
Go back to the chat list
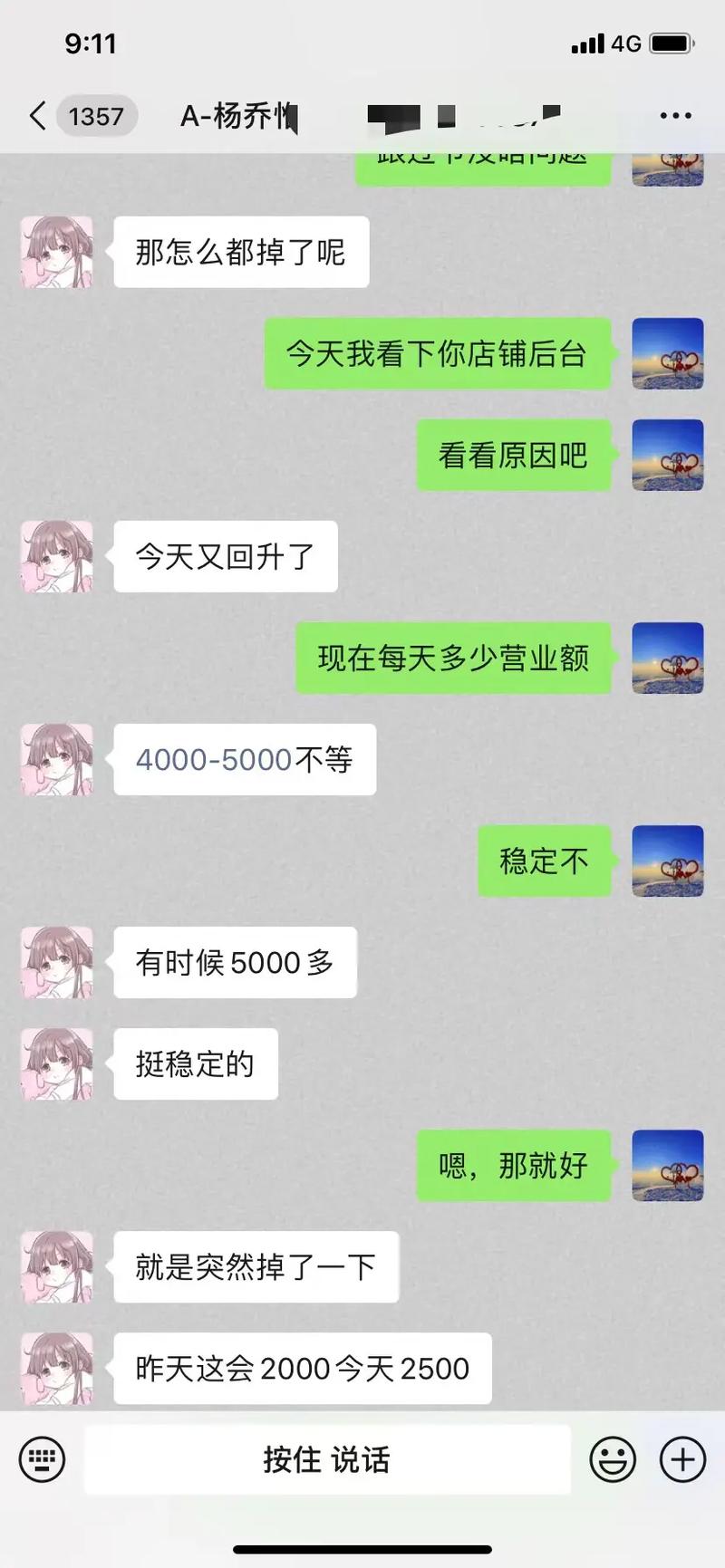tap(38, 116)
